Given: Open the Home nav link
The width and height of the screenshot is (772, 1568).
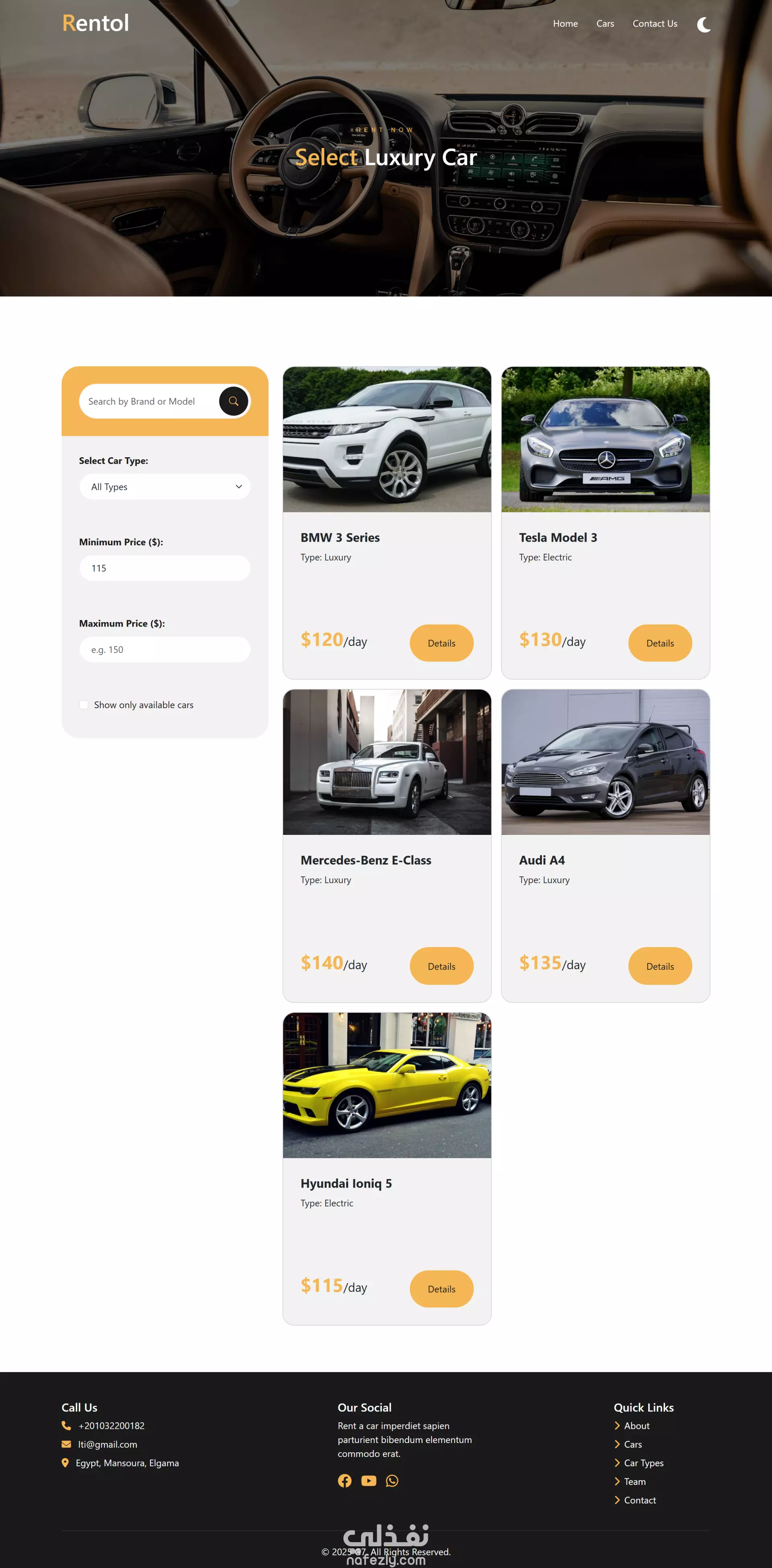Looking at the screenshot, I should pos(565,24).
